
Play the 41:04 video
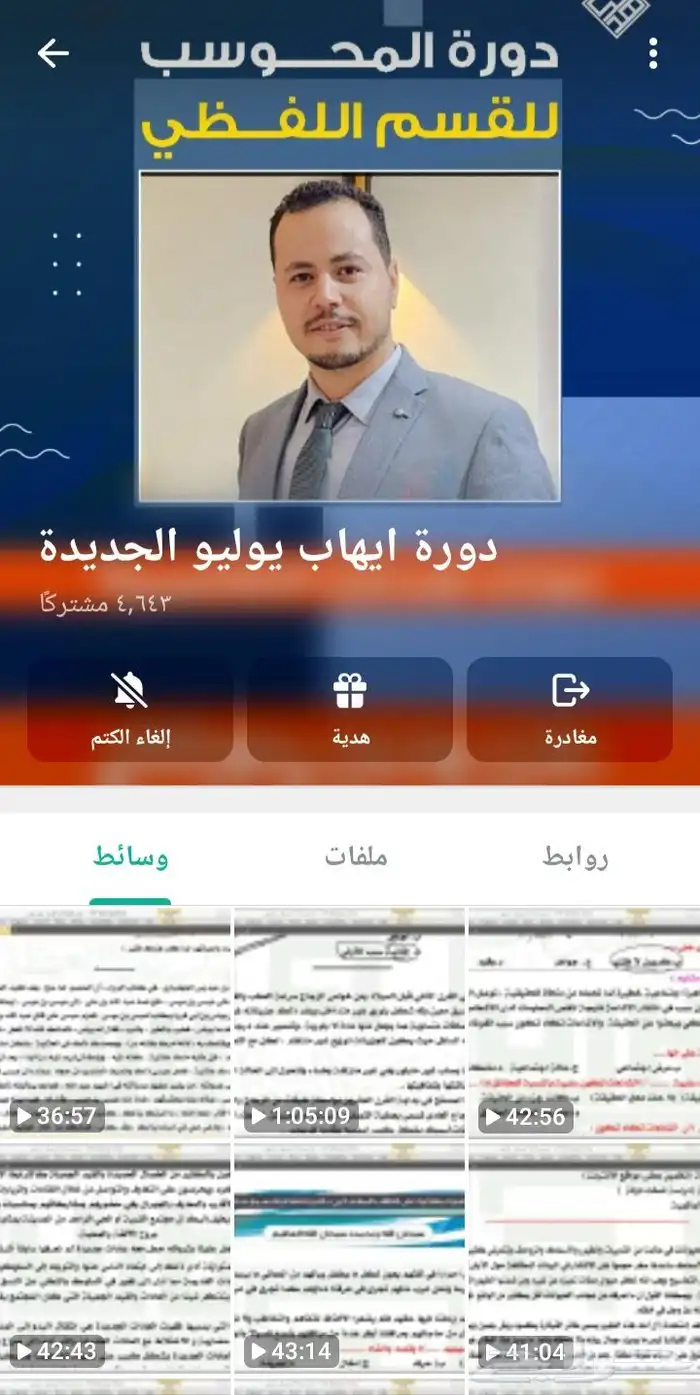coord(584,1256)
